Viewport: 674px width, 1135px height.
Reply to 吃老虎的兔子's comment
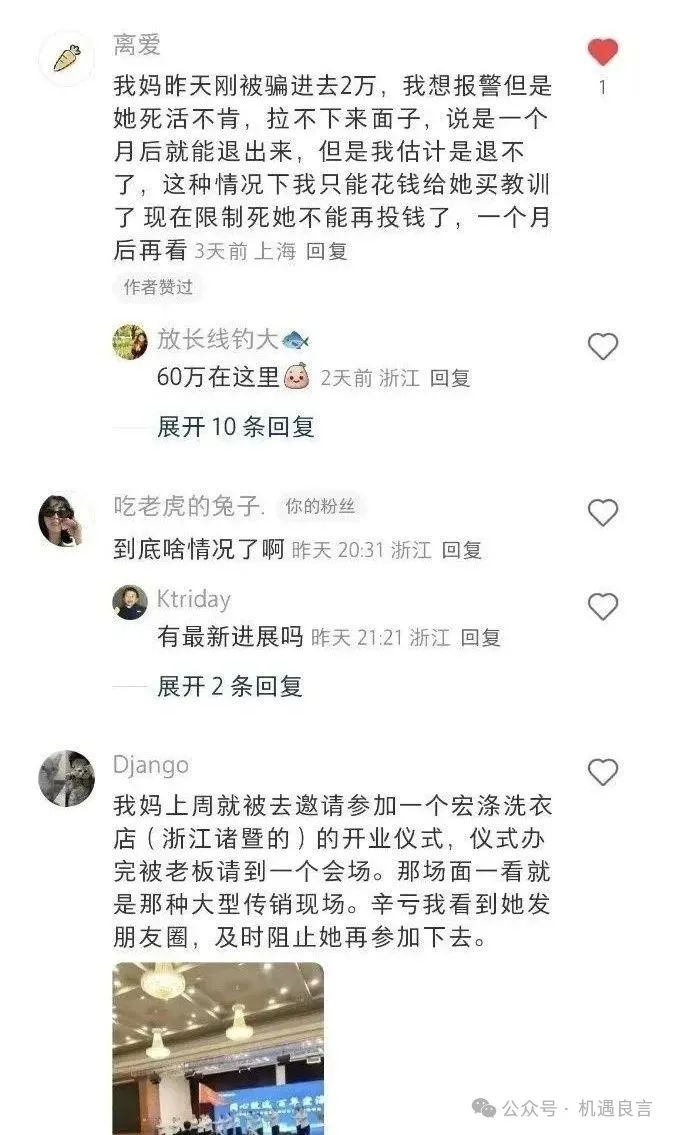point(462,550)
